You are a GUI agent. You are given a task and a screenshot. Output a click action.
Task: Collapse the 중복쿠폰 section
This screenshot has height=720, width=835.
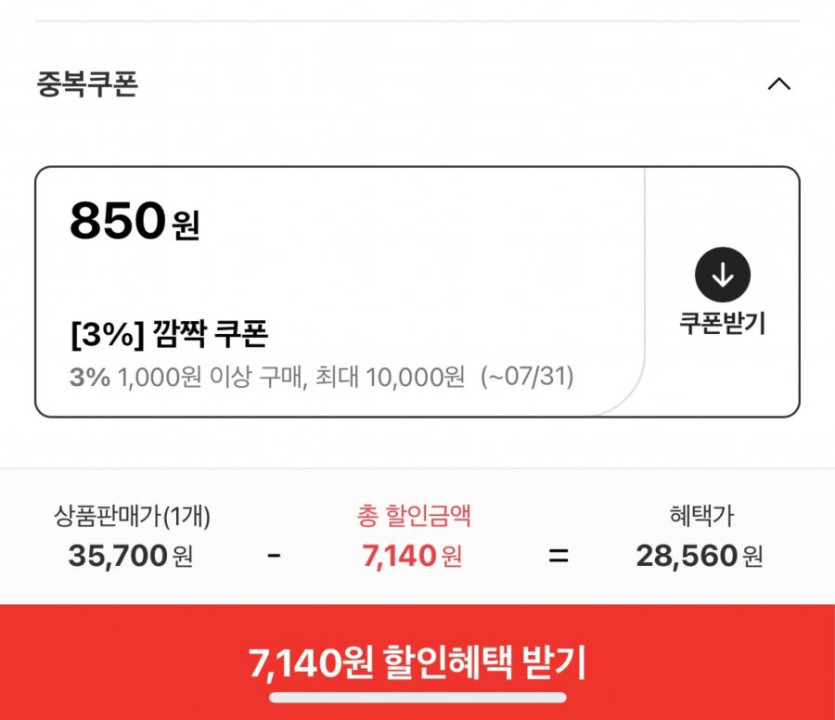(779, 84)
